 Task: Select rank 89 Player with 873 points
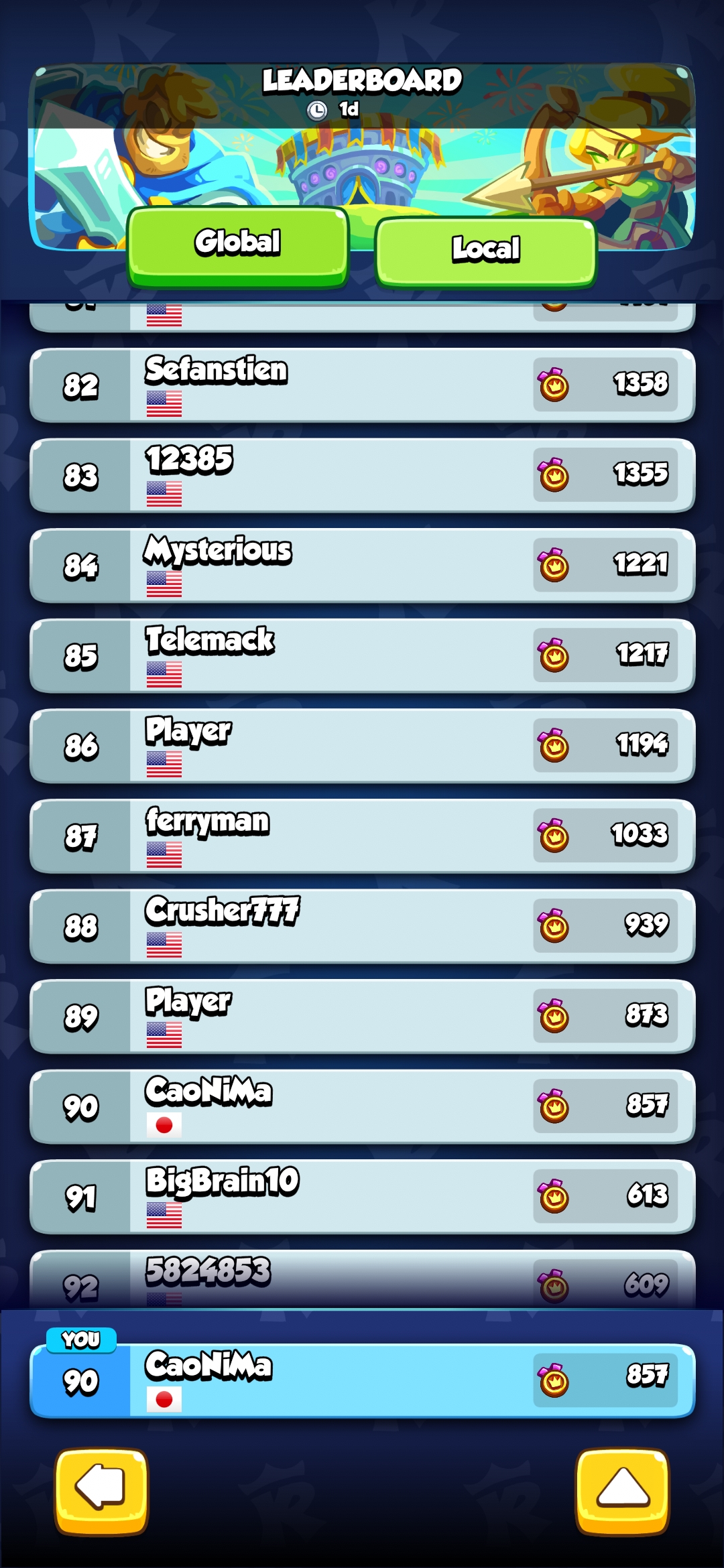[362, 1017]
